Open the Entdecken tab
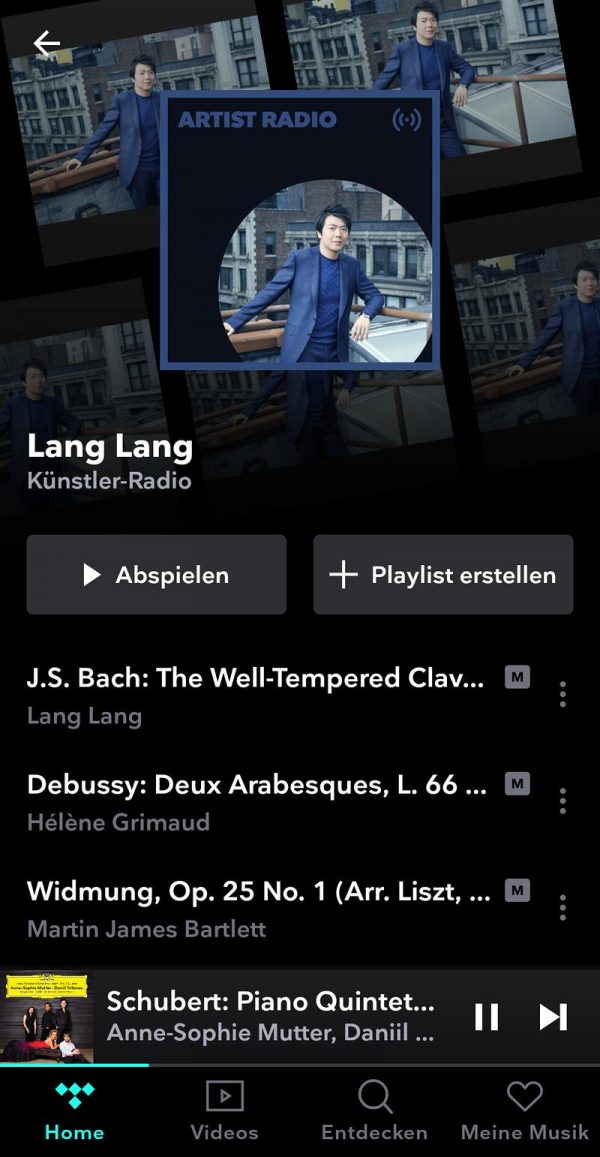 (x=374, y=1112)
